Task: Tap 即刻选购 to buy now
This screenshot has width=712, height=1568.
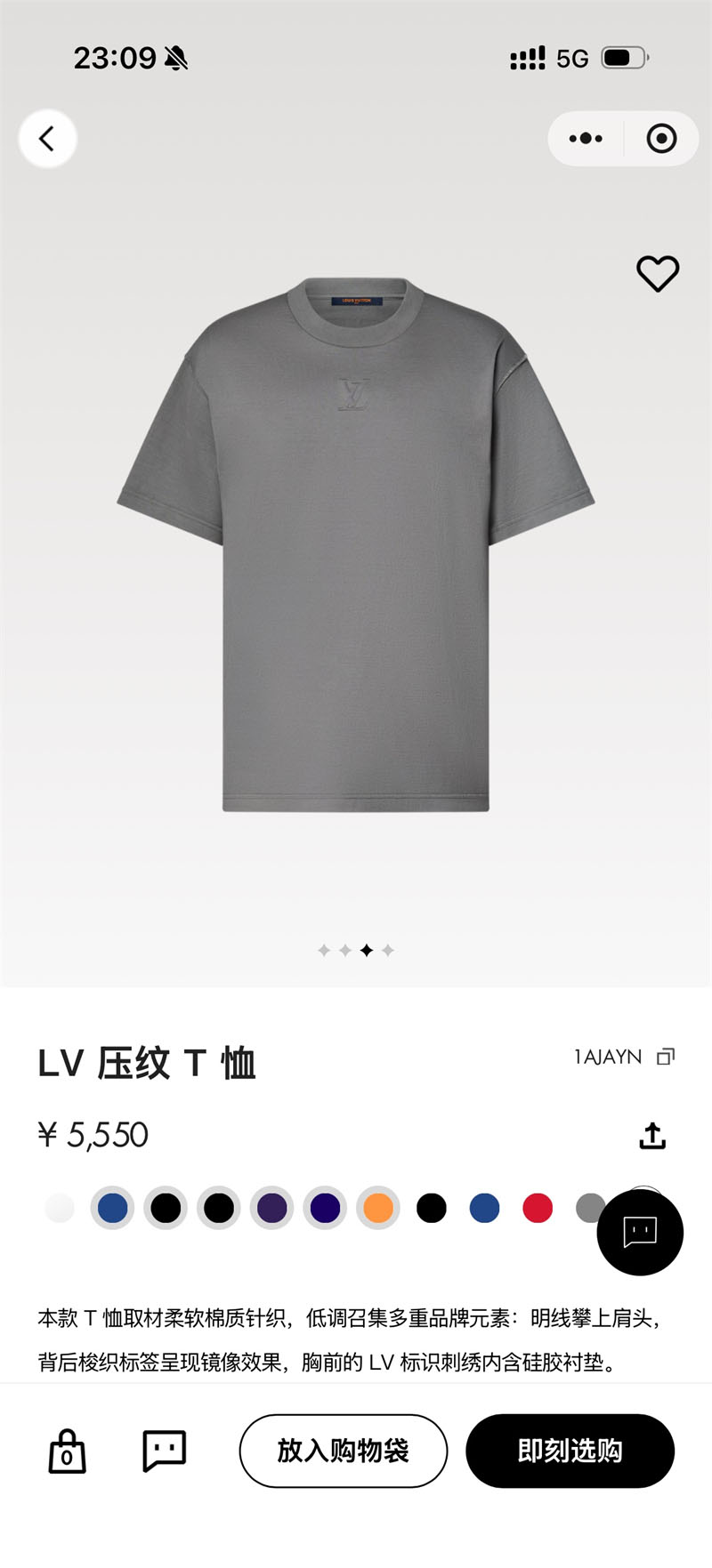Action: point(570,1451)
